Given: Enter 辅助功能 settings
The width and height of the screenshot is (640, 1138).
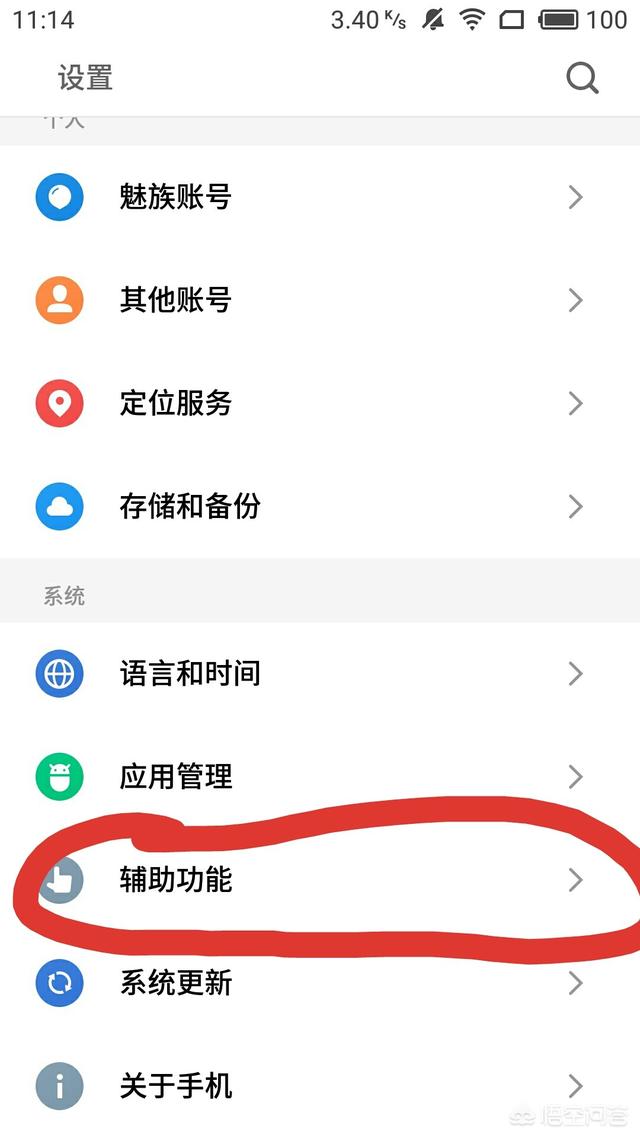Looking at the screenshot, I should (x=320, y=880).
